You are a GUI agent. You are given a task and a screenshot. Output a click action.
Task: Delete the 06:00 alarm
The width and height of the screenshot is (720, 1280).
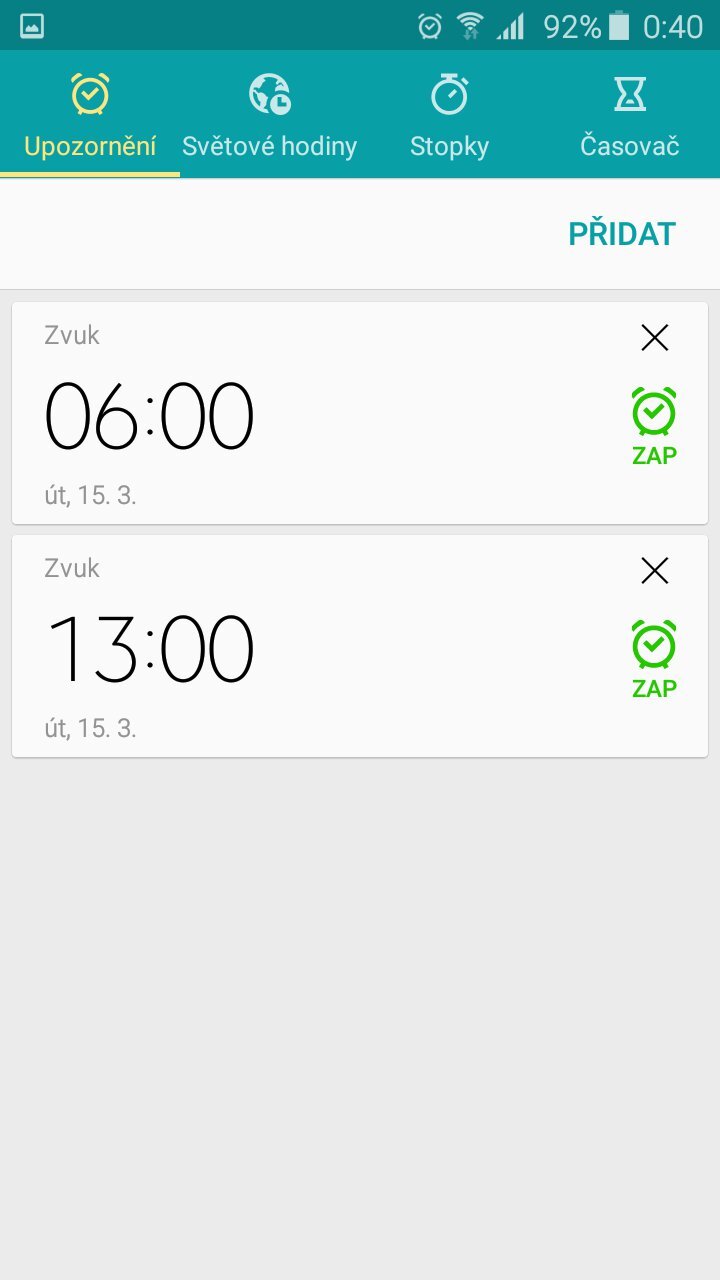[654, 339]
